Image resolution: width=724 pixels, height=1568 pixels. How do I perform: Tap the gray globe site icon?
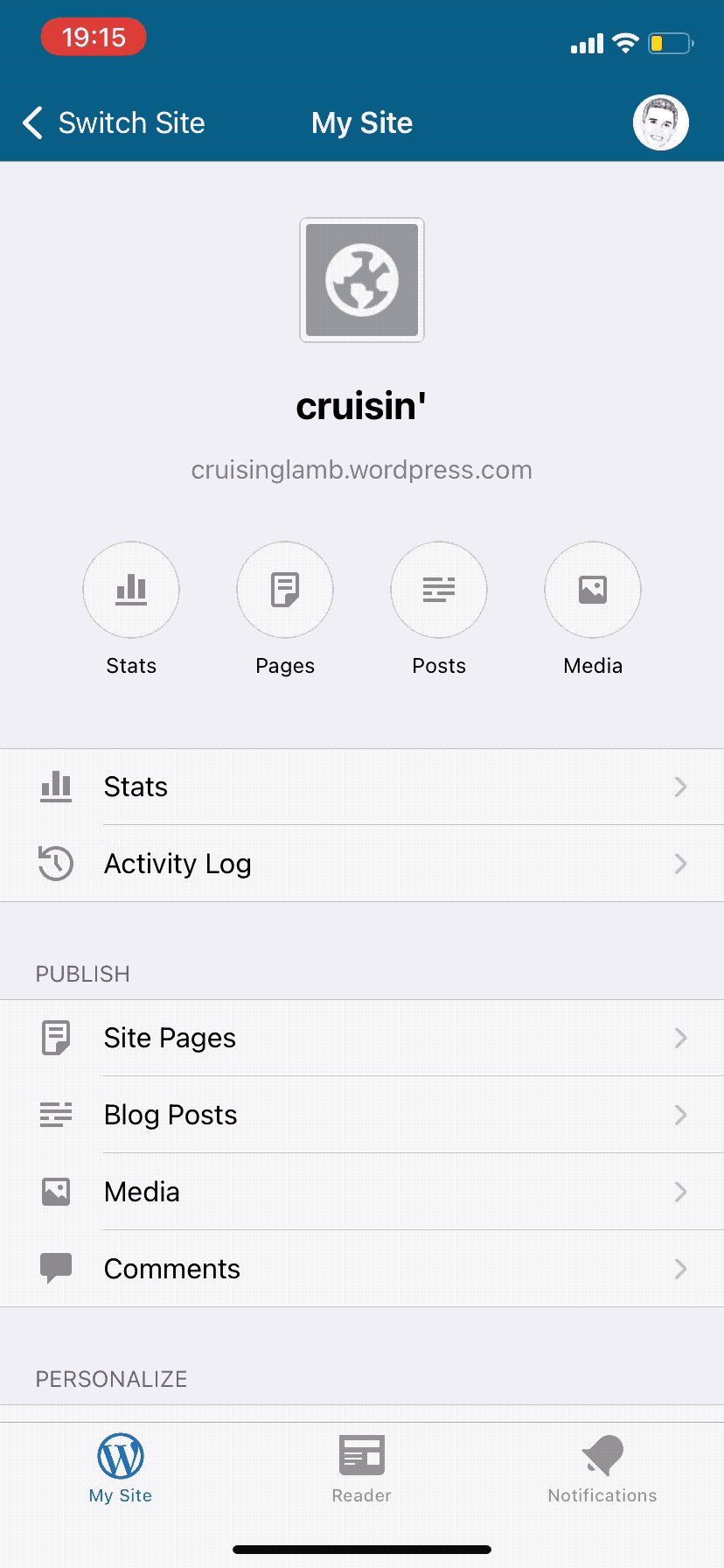(x=361, y=279)
